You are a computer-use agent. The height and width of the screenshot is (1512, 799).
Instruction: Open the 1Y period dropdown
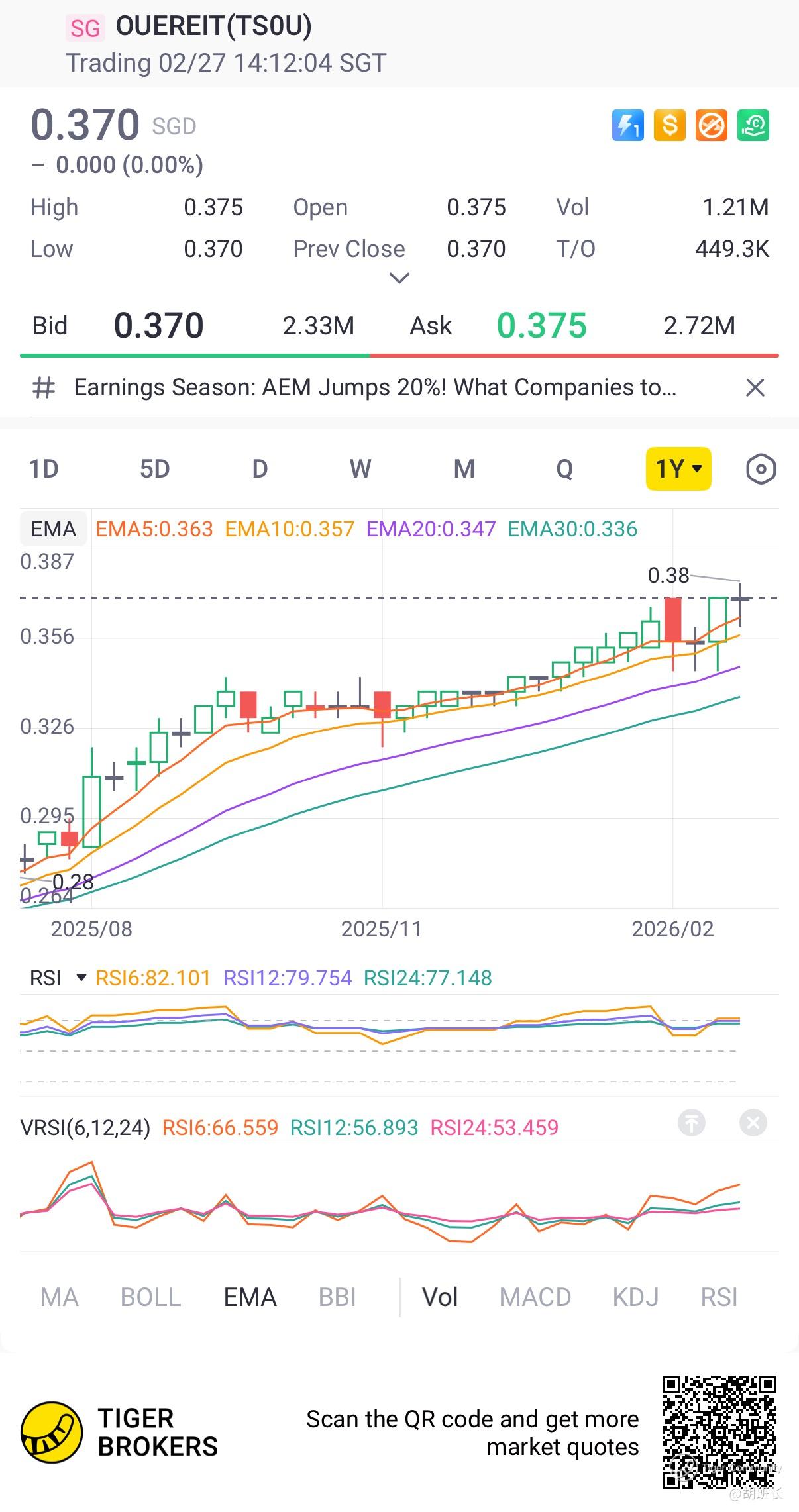(x=678, y=469)
